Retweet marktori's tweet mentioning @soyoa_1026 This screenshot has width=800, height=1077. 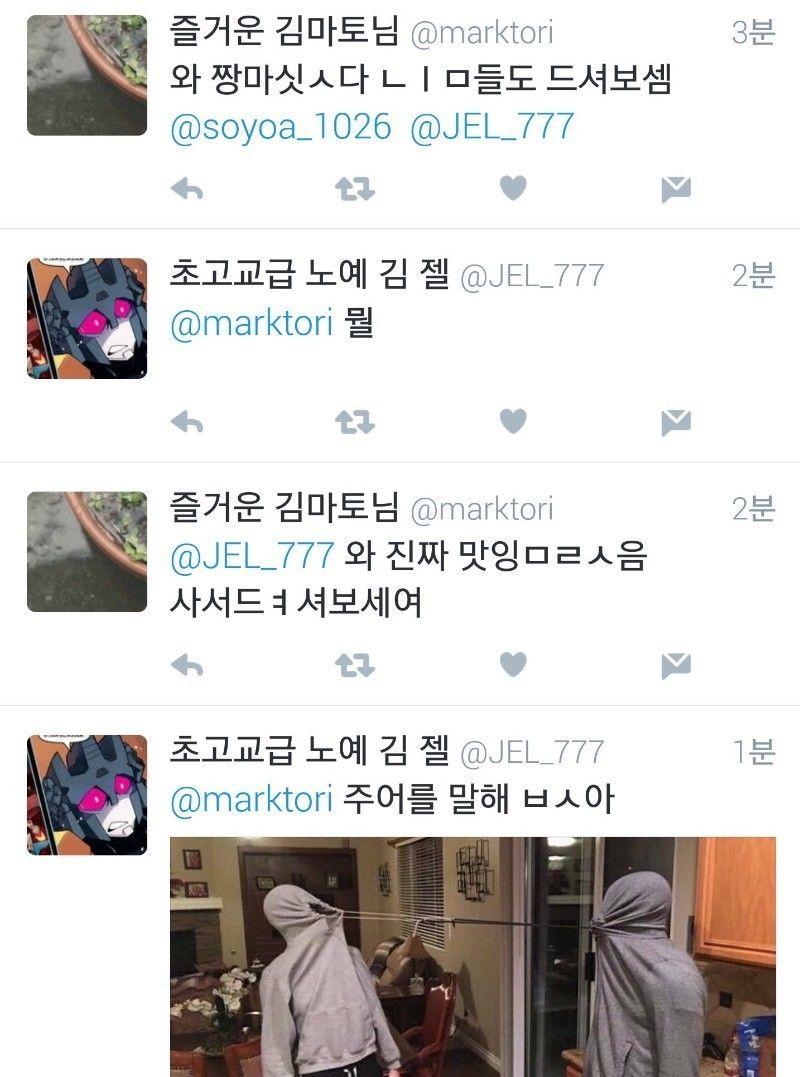tap(352, 189)
